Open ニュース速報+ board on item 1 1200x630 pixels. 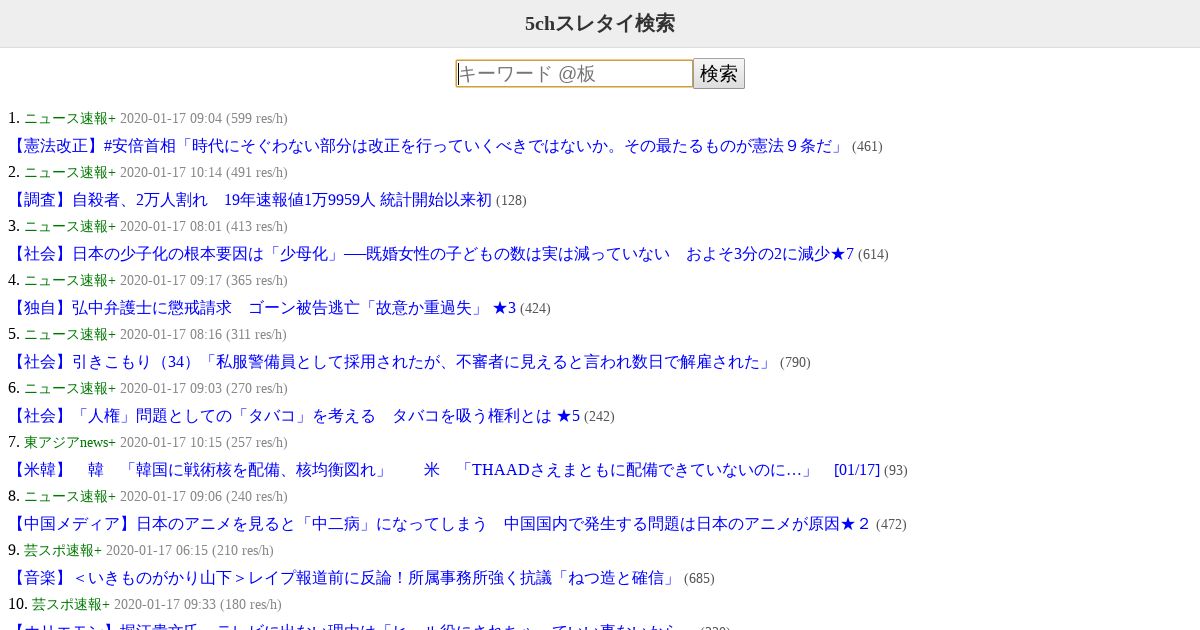70,118
